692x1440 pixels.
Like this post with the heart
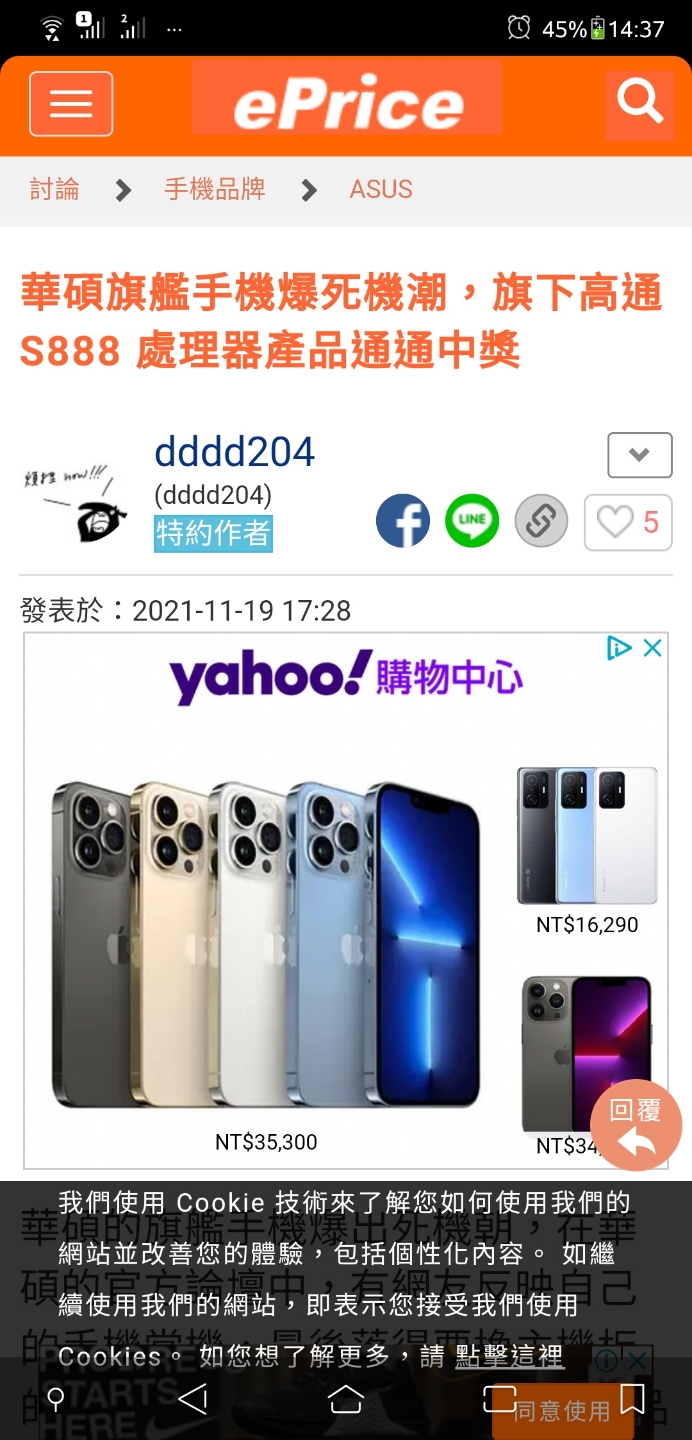point(627,522)
